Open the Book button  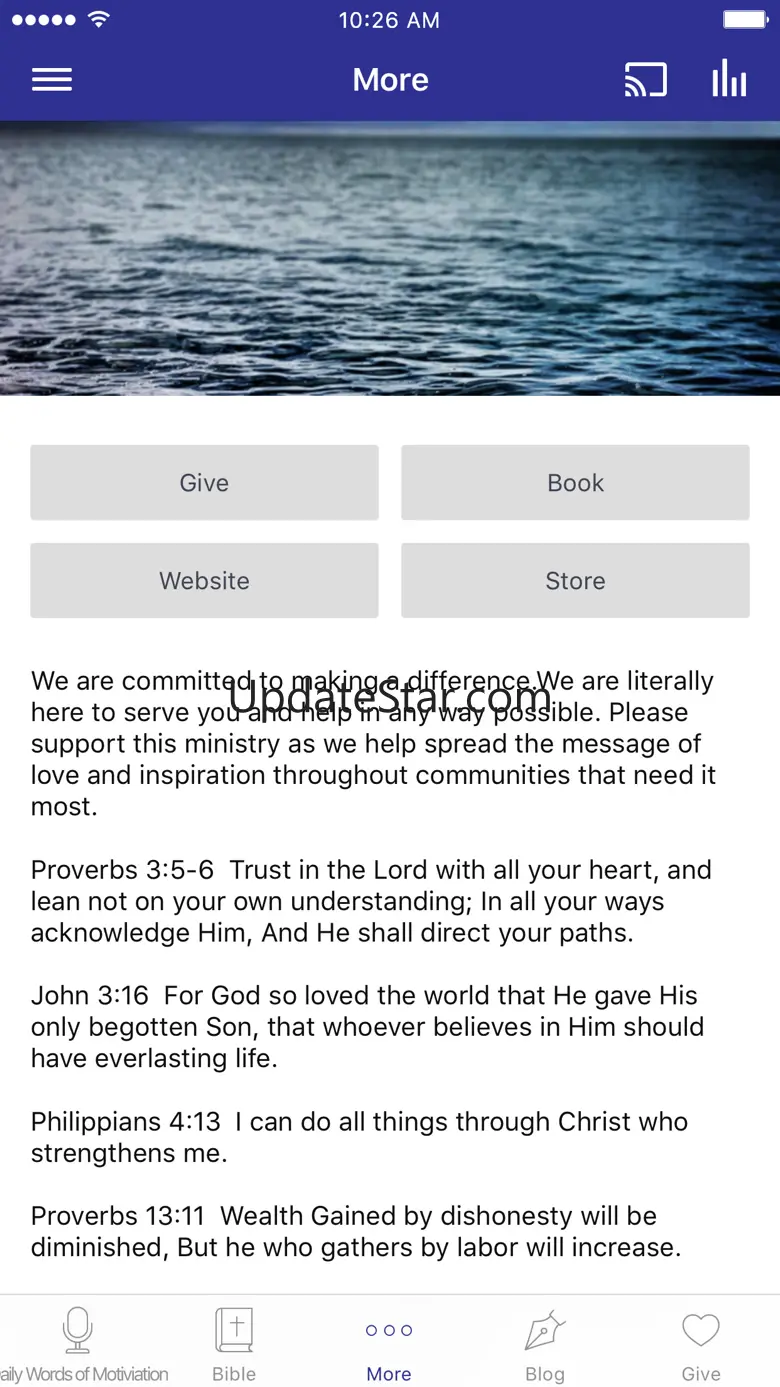point(575,482)
